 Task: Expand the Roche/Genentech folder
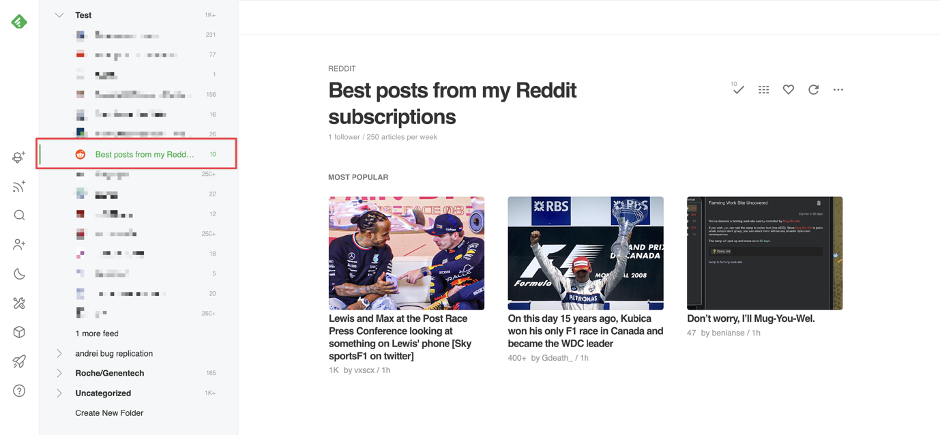pos(60,373)
